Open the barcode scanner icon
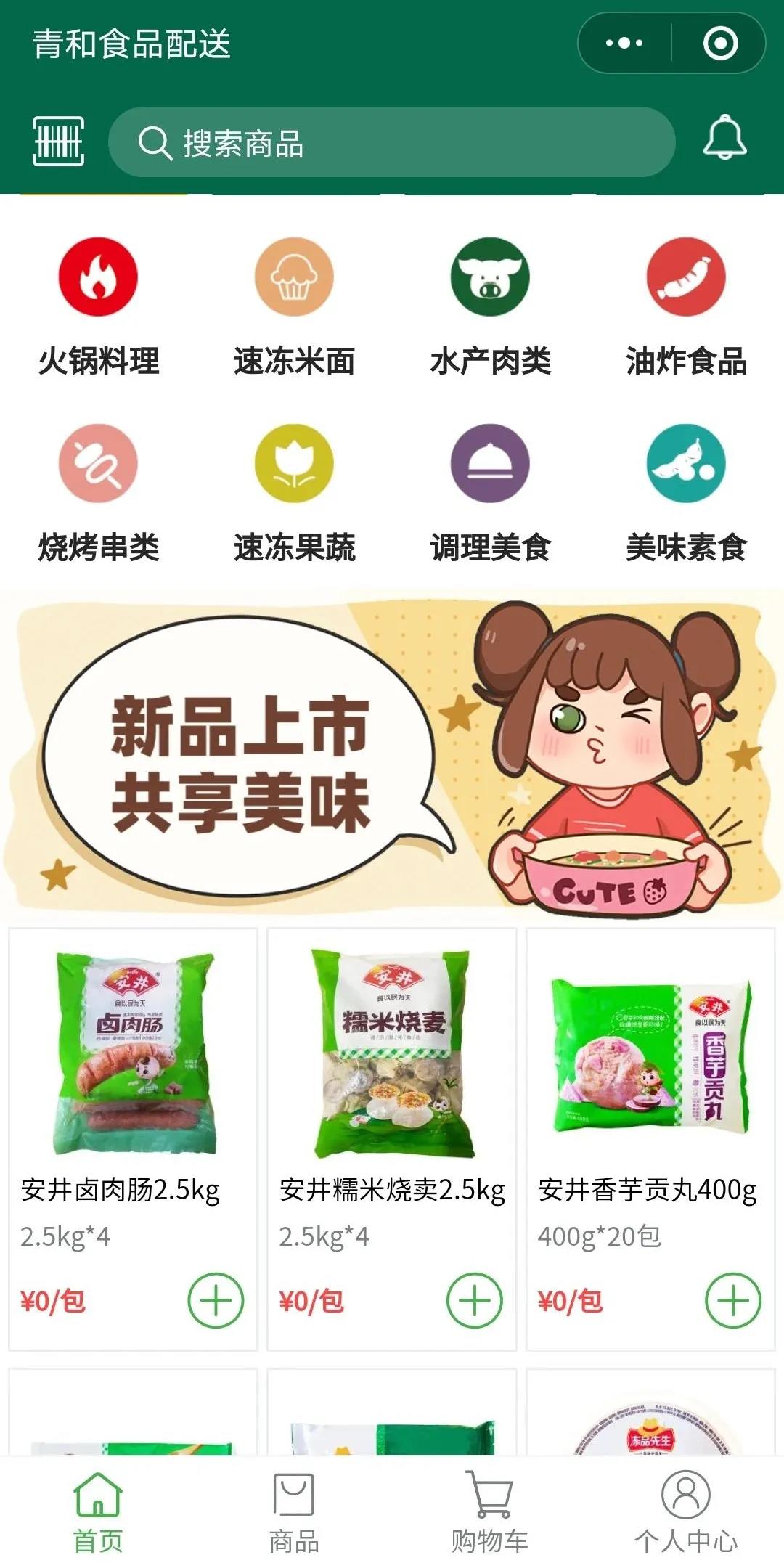The height and width of the screenshot is (1563, 784). tap(59, 142)
